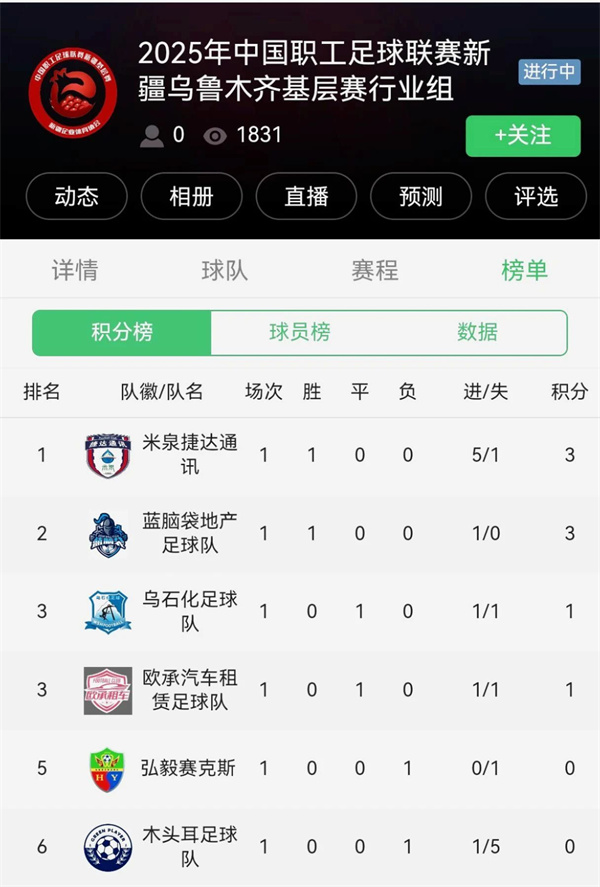Switch to the 数据 stats segment
This screenshot has height=887, width=600.
click(x=477, y=333)
